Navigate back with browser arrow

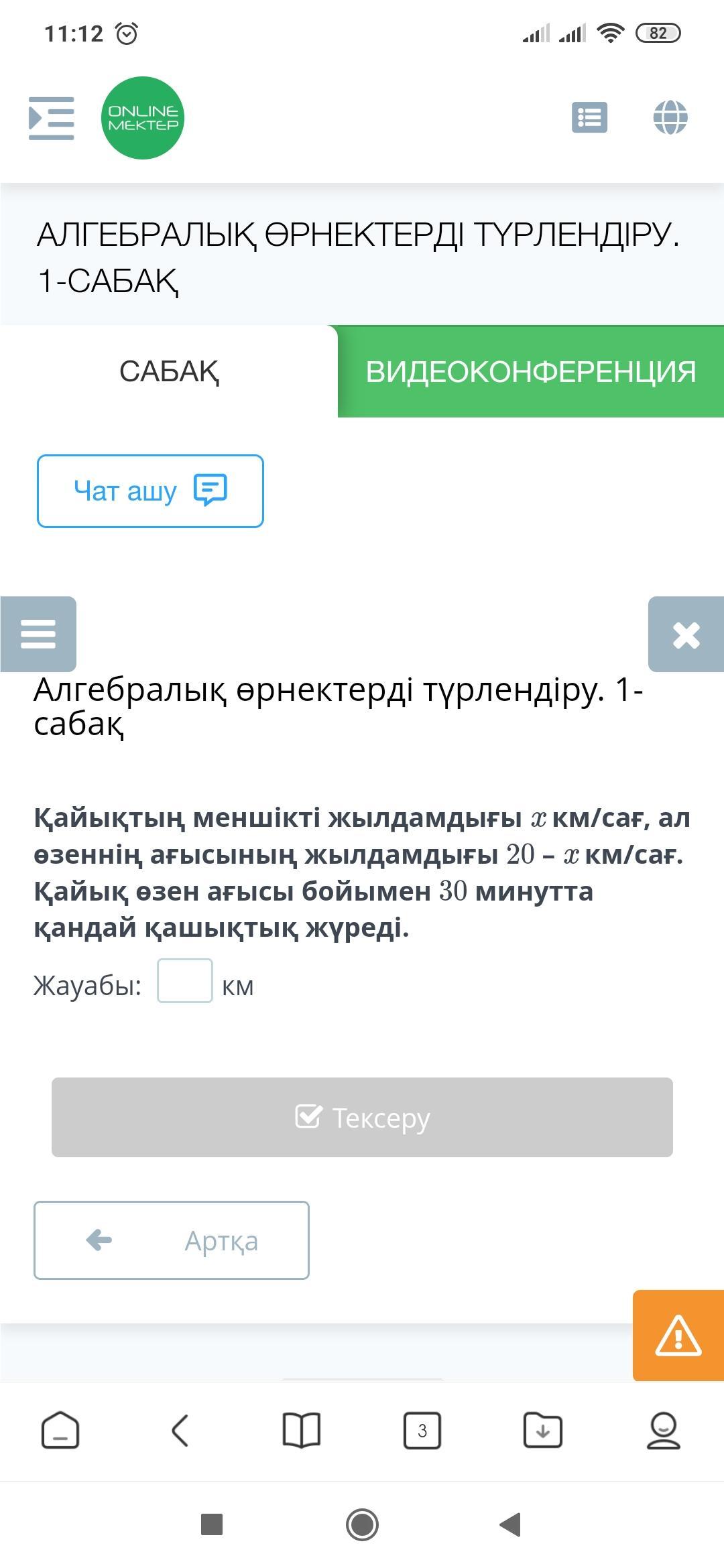[x=180, y=1431]
